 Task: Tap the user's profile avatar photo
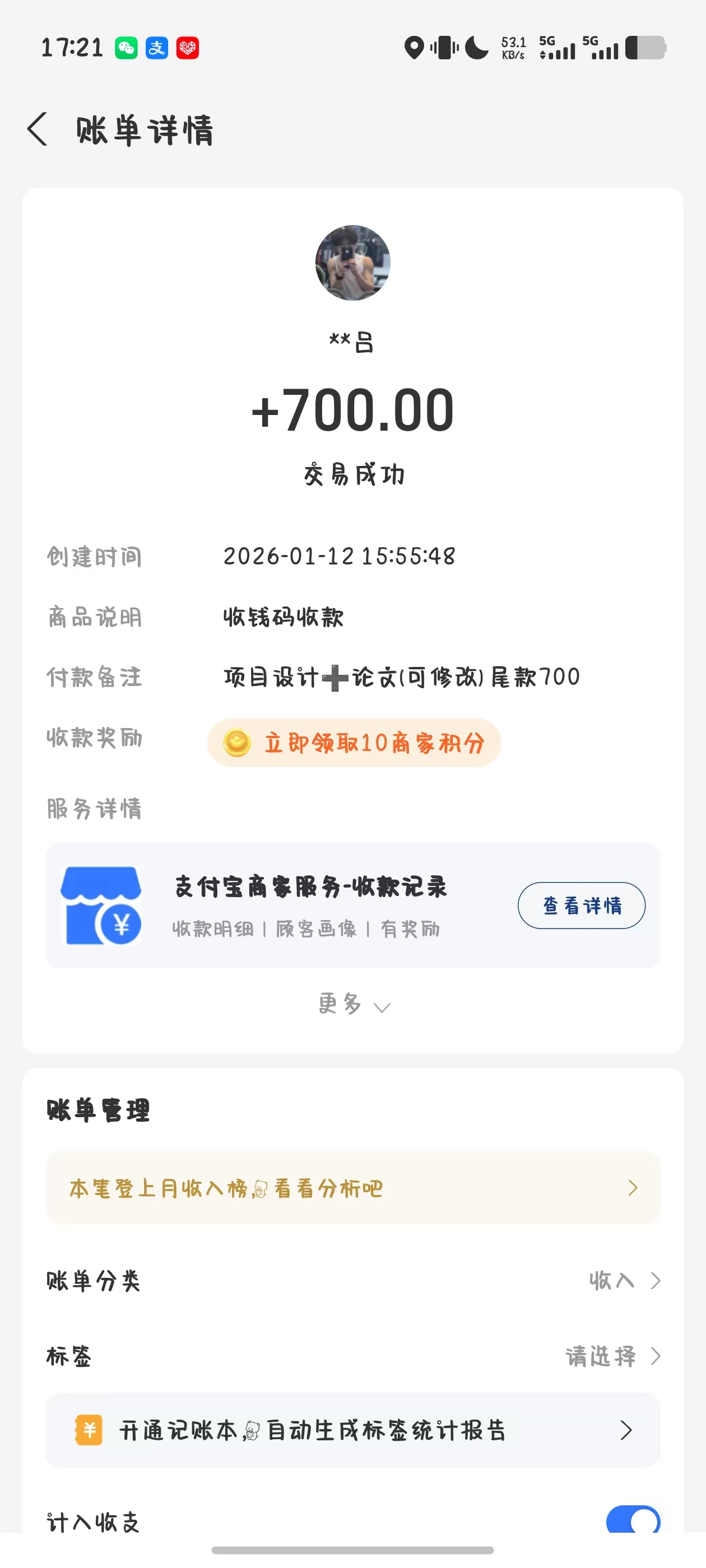(352, 262)
